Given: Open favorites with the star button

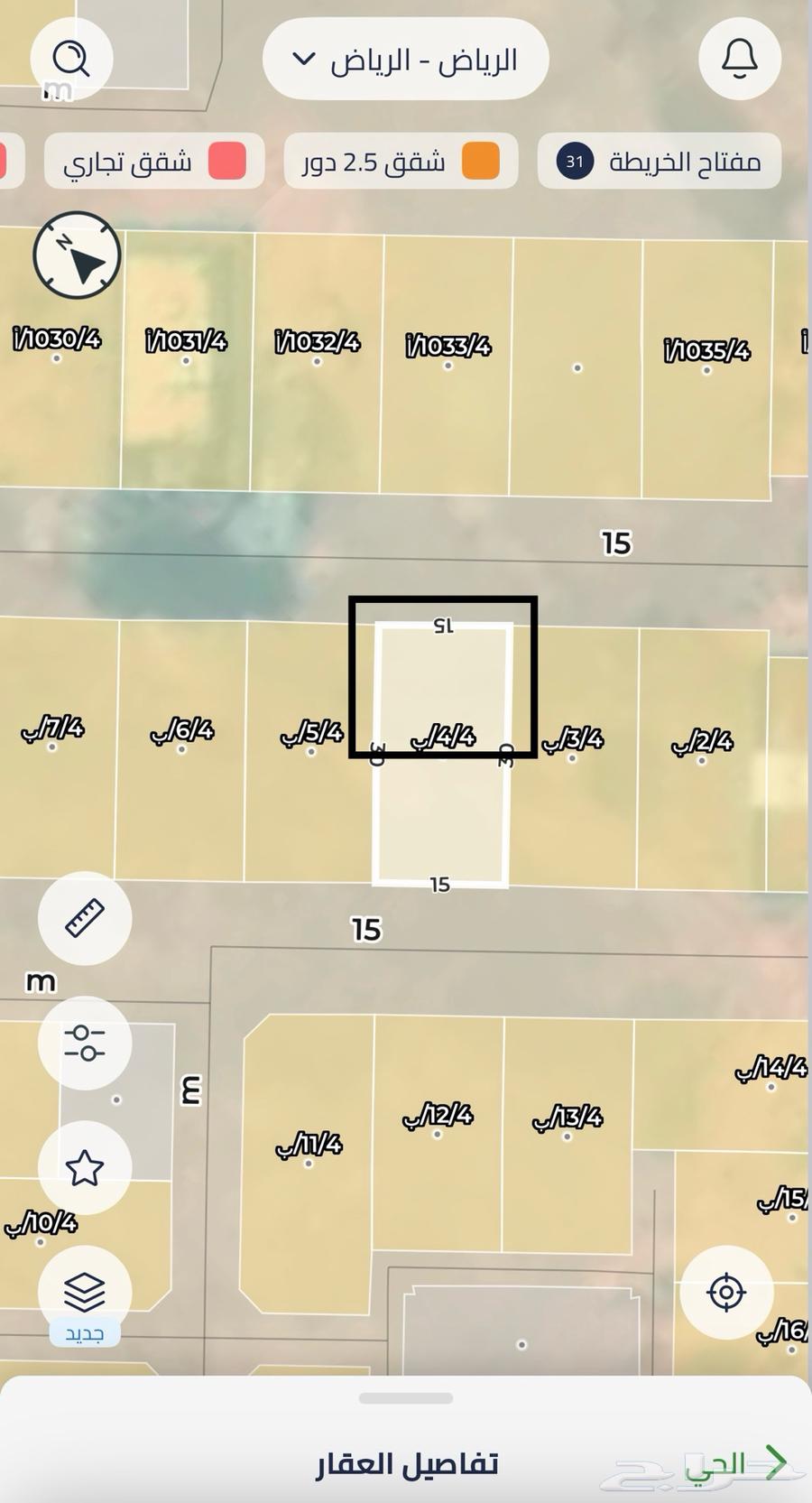Looking at the screenshot, I should pyautogui.click(x=85, y=1168).
